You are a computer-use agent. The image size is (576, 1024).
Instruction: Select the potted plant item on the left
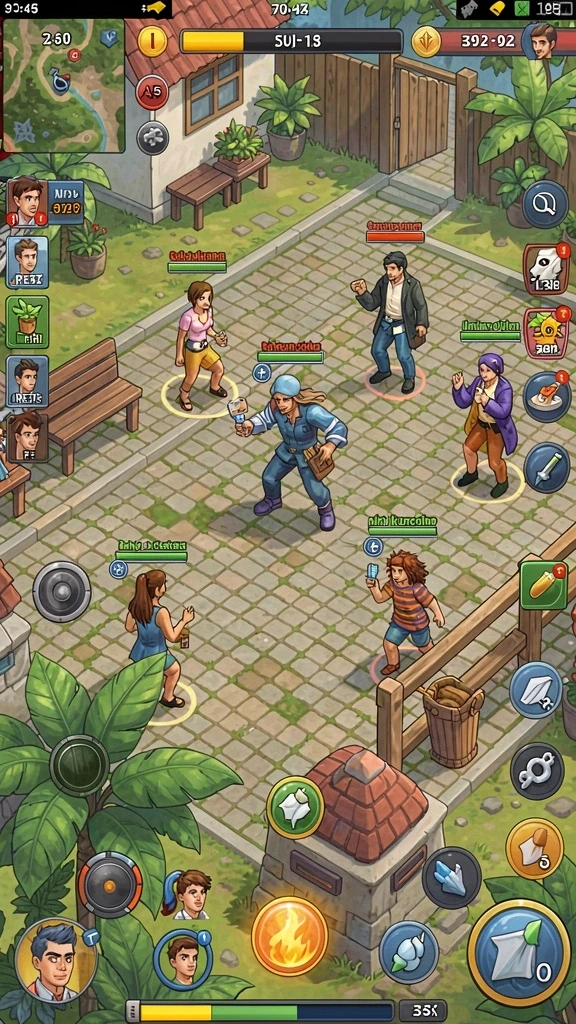[x=27, y=322]
